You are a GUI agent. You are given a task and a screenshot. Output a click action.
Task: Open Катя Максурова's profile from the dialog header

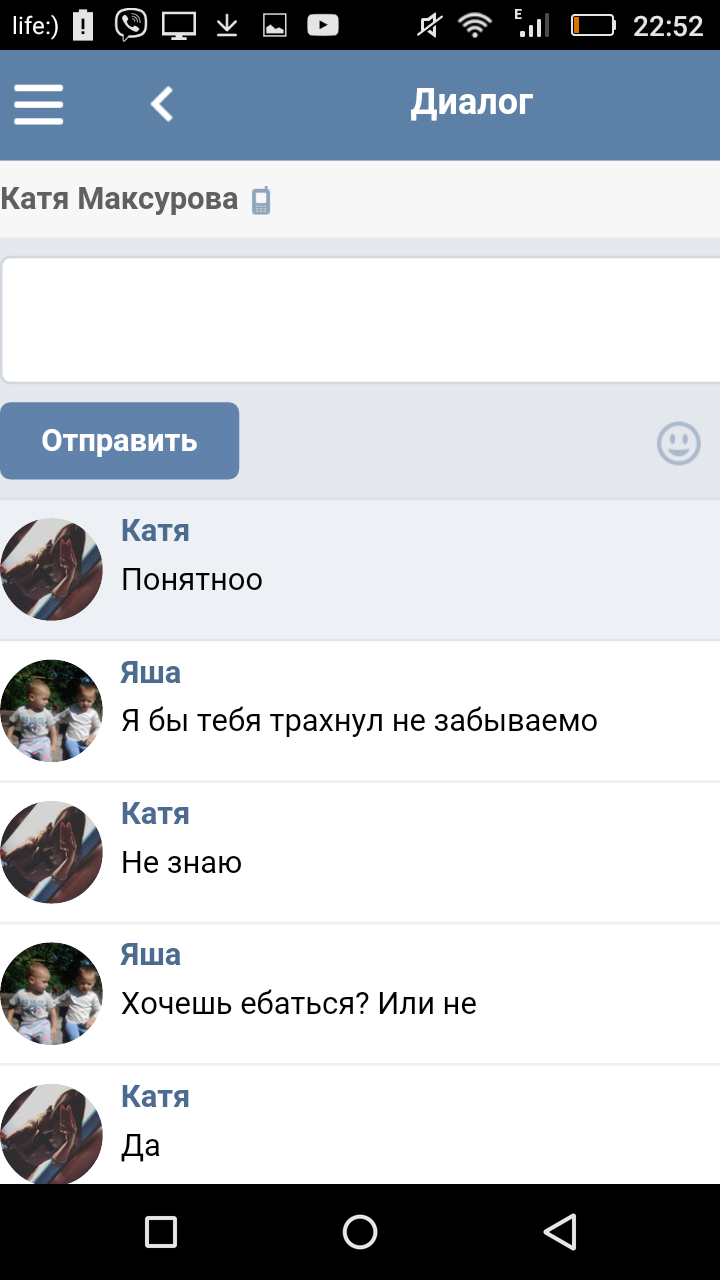(x=119, y=199)
